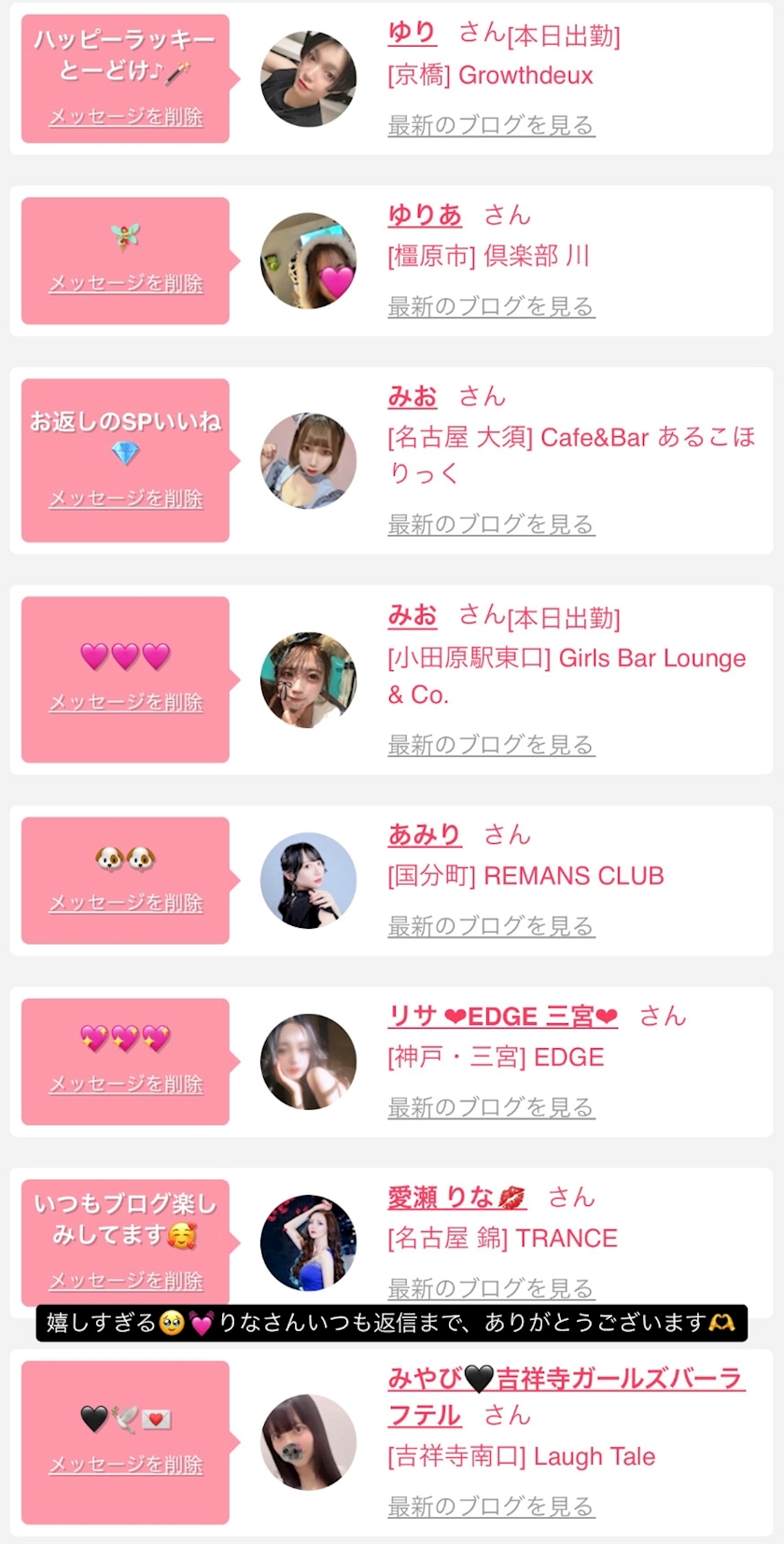Delete the three hearts message to 小田原 みお
This screenshot has height=1544, width=784.
126,703
